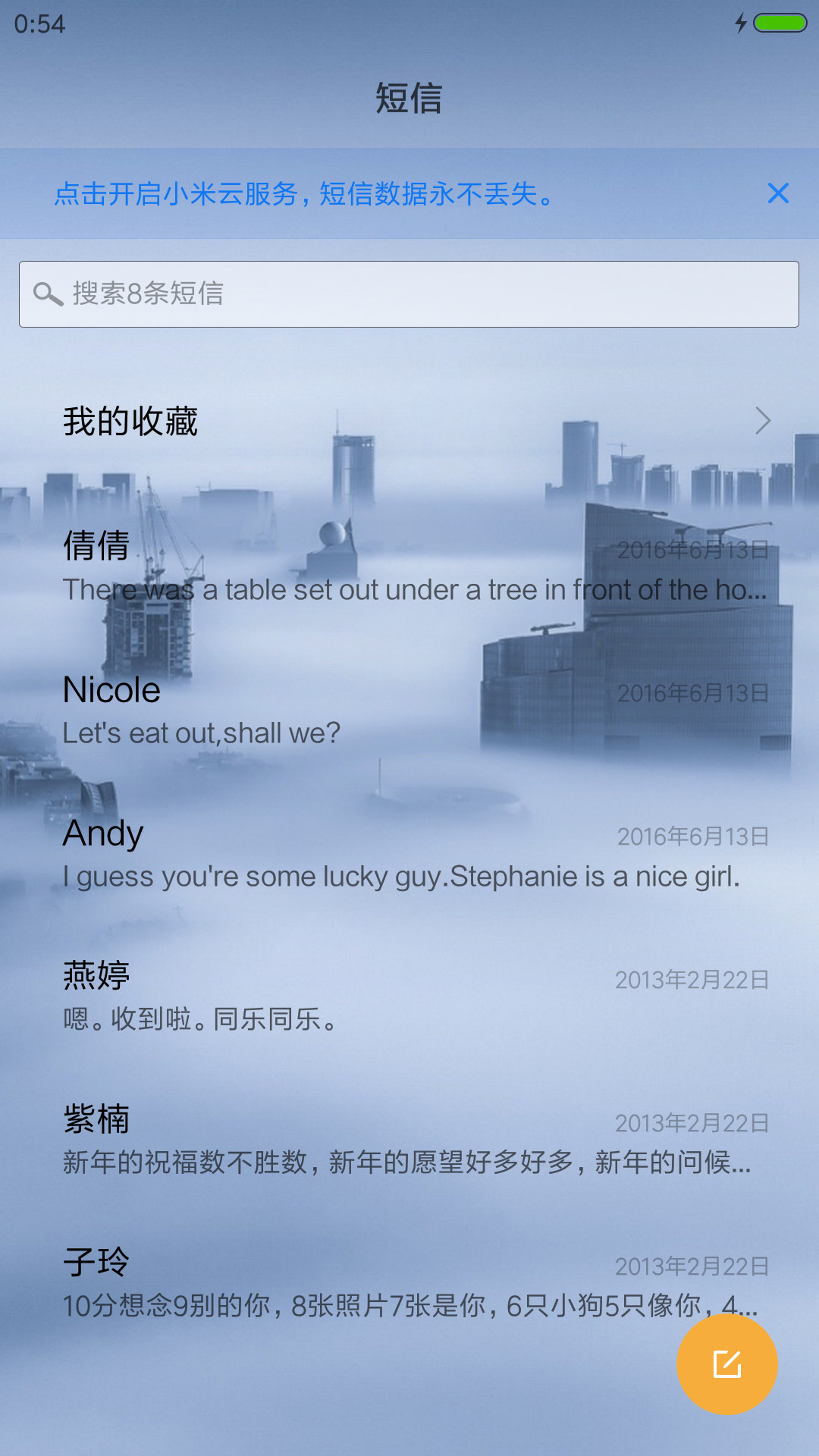819x1456 pixels.
Task: Open 我的收藏 favorites
Action: (x=409, y=421)
